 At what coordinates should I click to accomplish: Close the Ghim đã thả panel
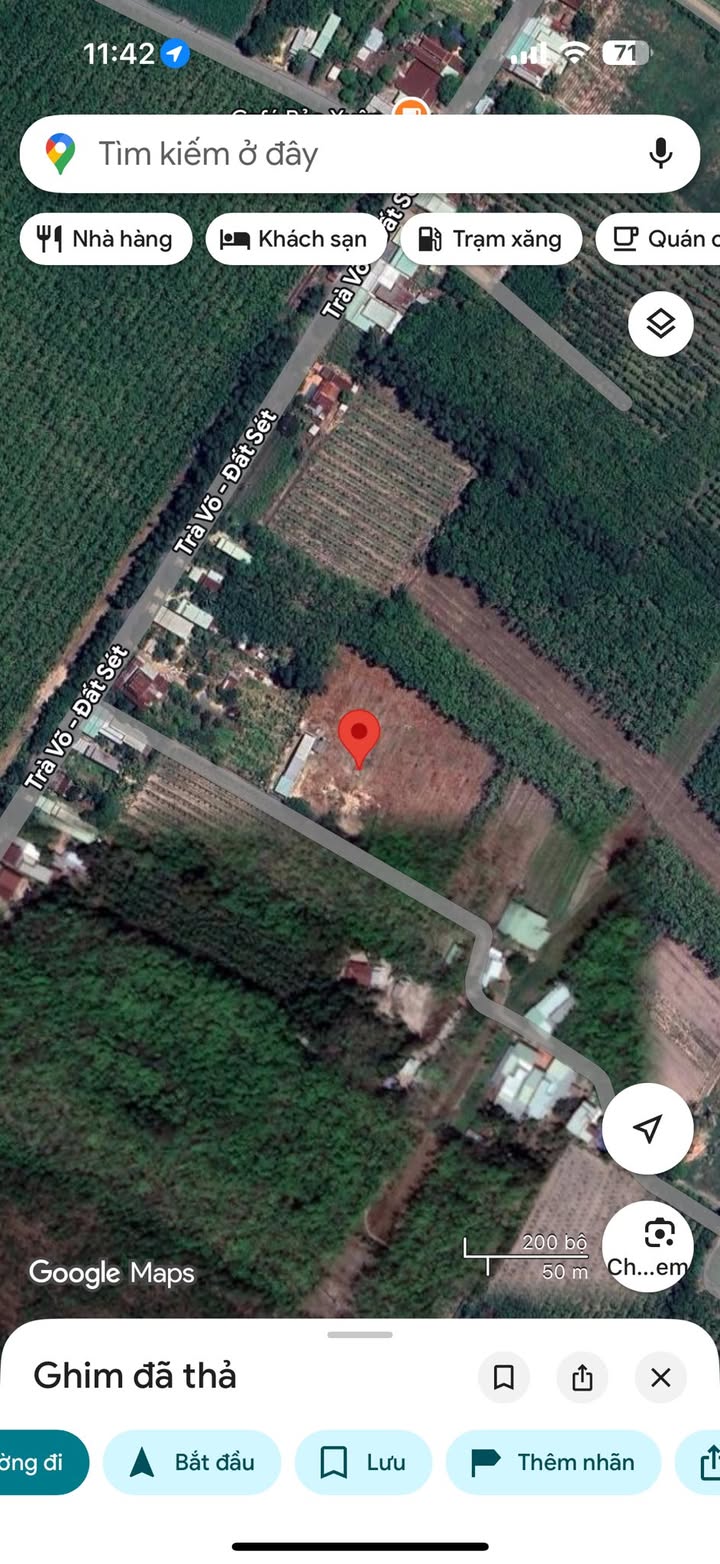[x=660, y=1378]
